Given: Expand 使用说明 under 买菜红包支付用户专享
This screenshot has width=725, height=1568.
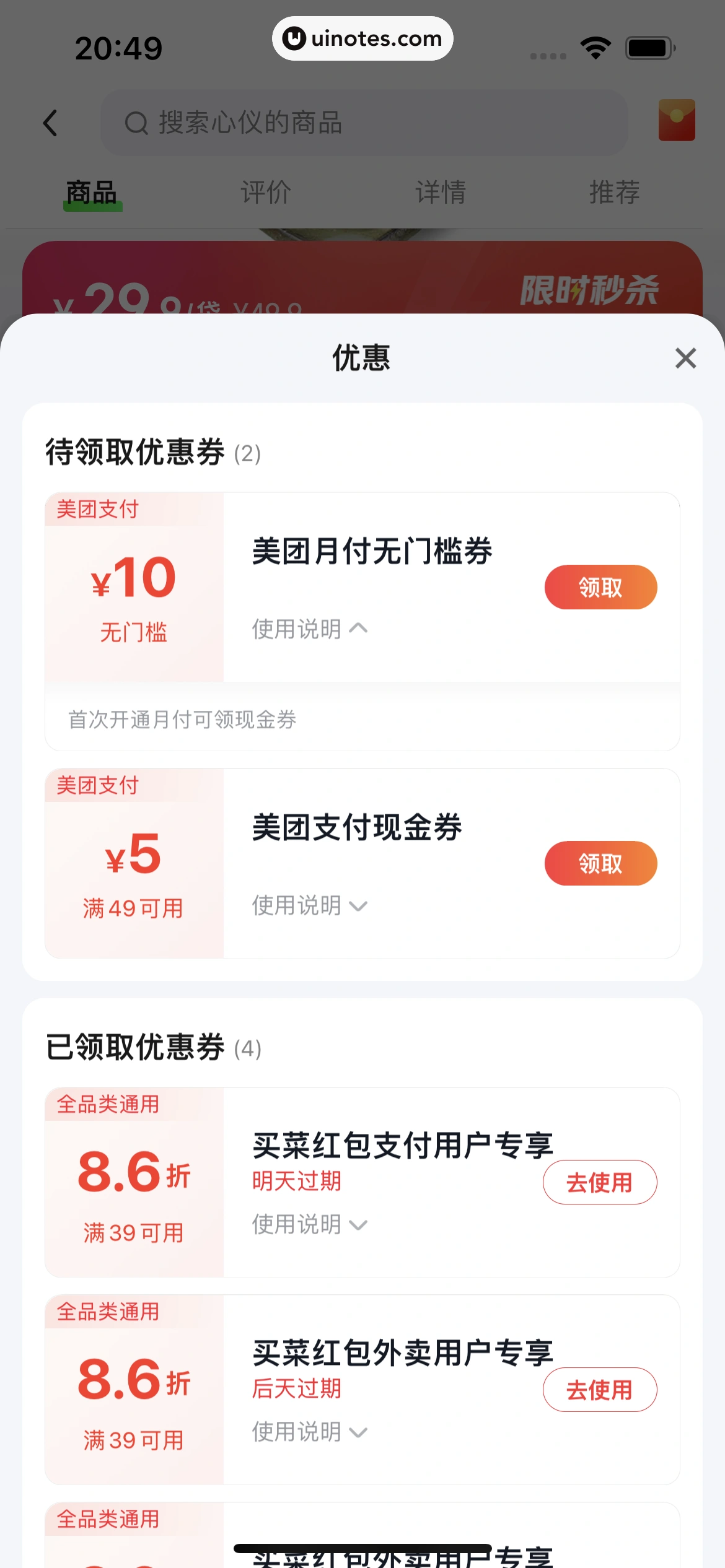Looking at the screenshot, I should point(309,1224).
